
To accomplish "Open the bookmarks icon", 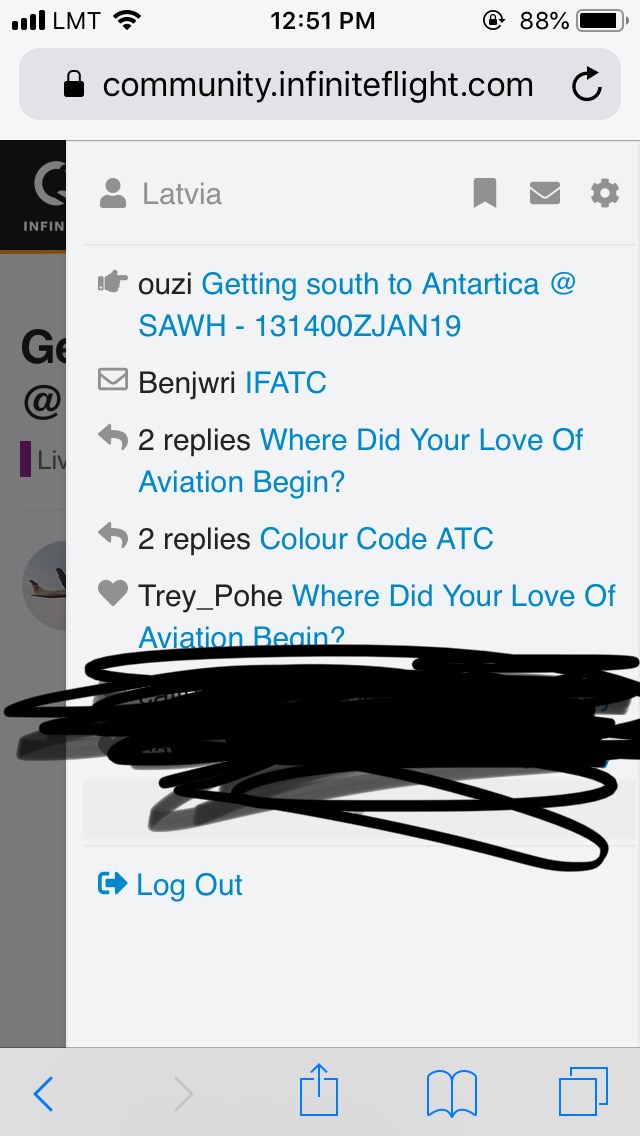I will (485, 193).
